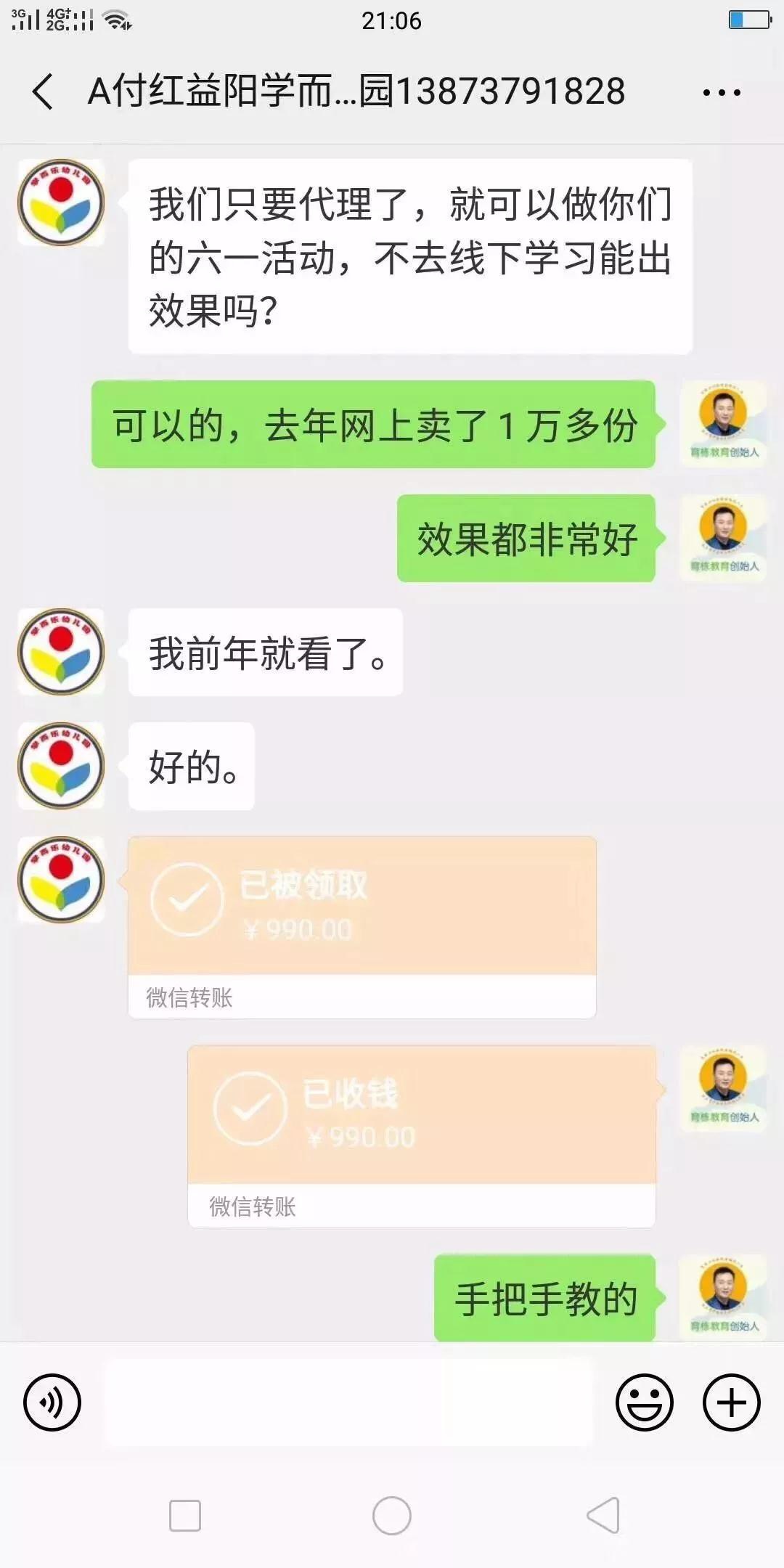The width and height of the screenshot is (784, 1568).
Task: Tap the system home button
Action: coord(392,1516)
